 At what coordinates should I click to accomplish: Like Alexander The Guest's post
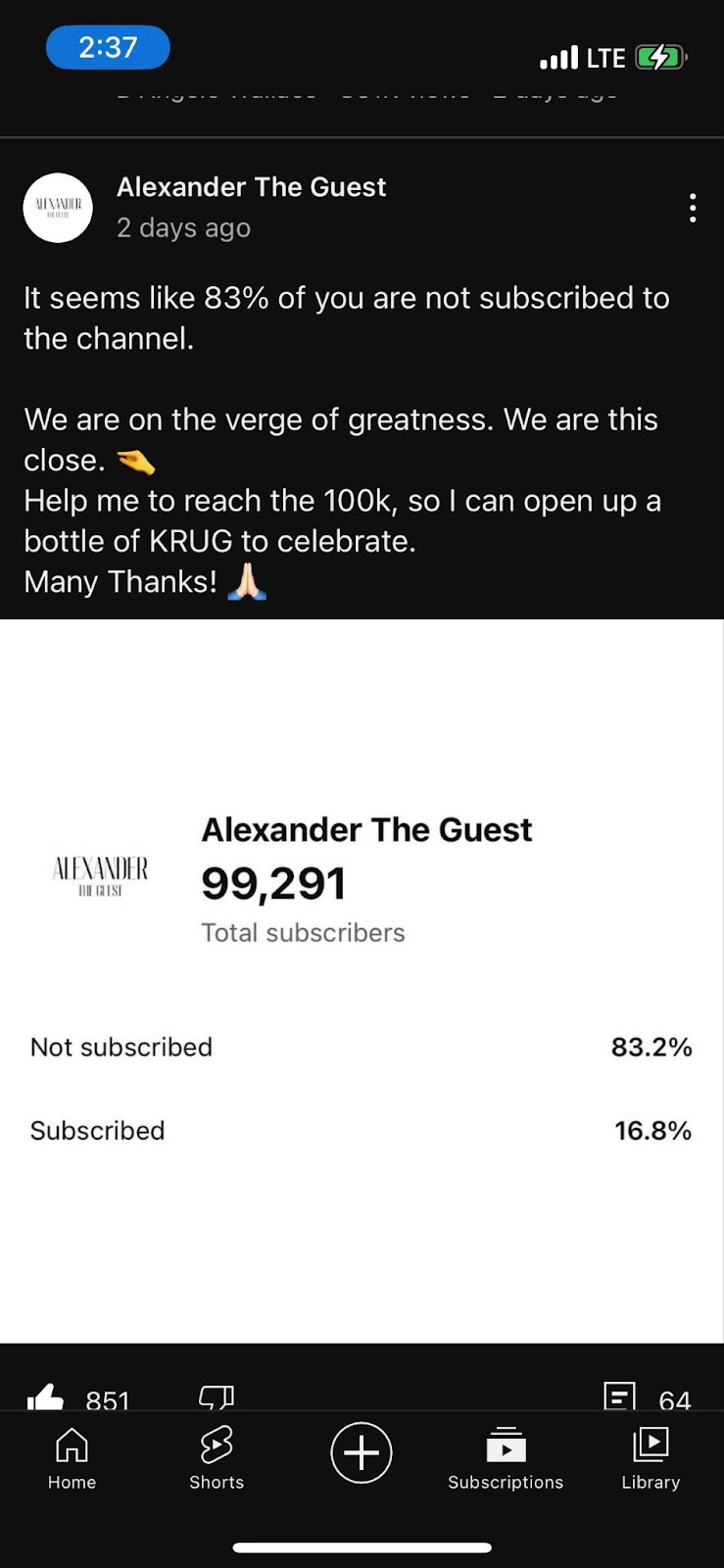point(45,1396)
